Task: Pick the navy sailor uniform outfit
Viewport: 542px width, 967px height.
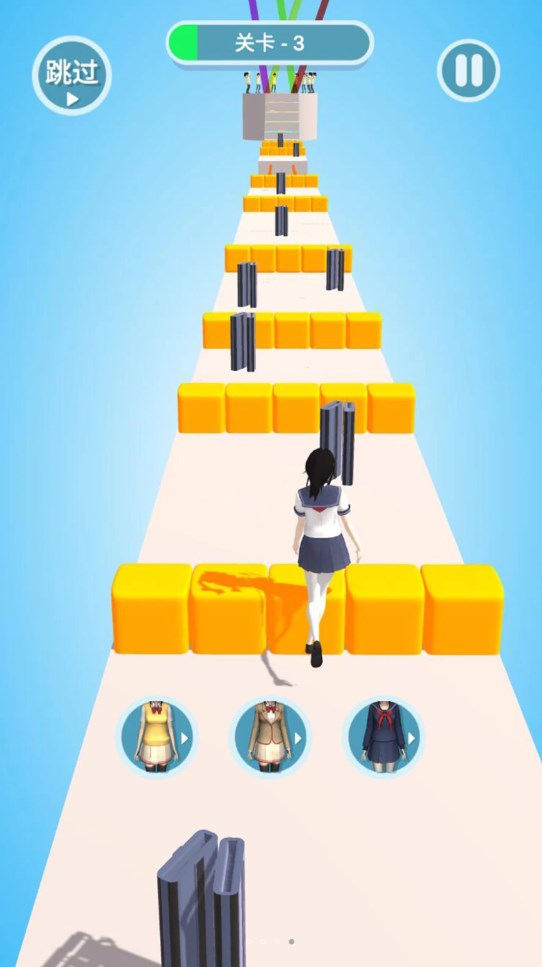Action: click(x=384, y=735)
